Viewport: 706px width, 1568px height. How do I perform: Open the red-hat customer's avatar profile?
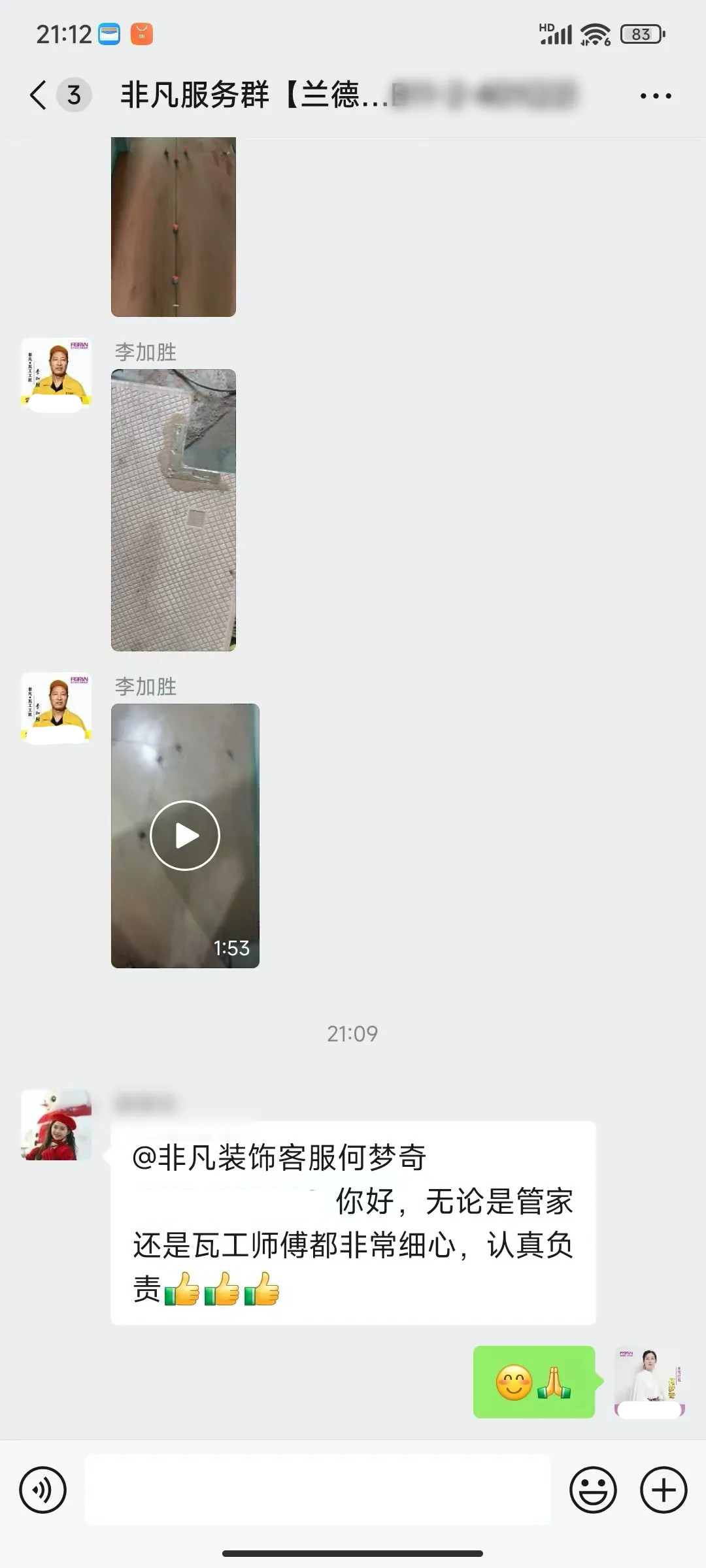point(56,1124)
